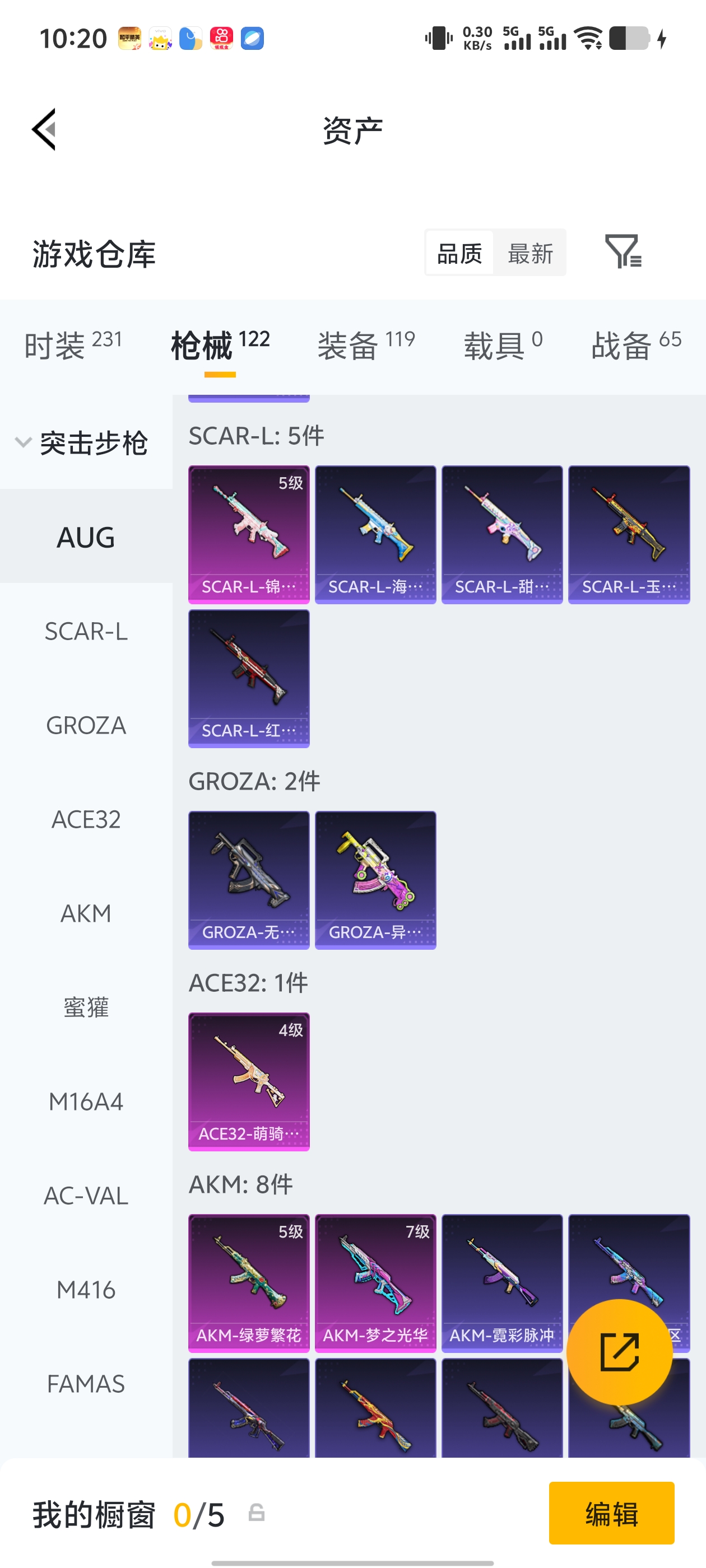Go back from the 资产 page
Viewport: 706px width, 1568px height.
point(44,129)
